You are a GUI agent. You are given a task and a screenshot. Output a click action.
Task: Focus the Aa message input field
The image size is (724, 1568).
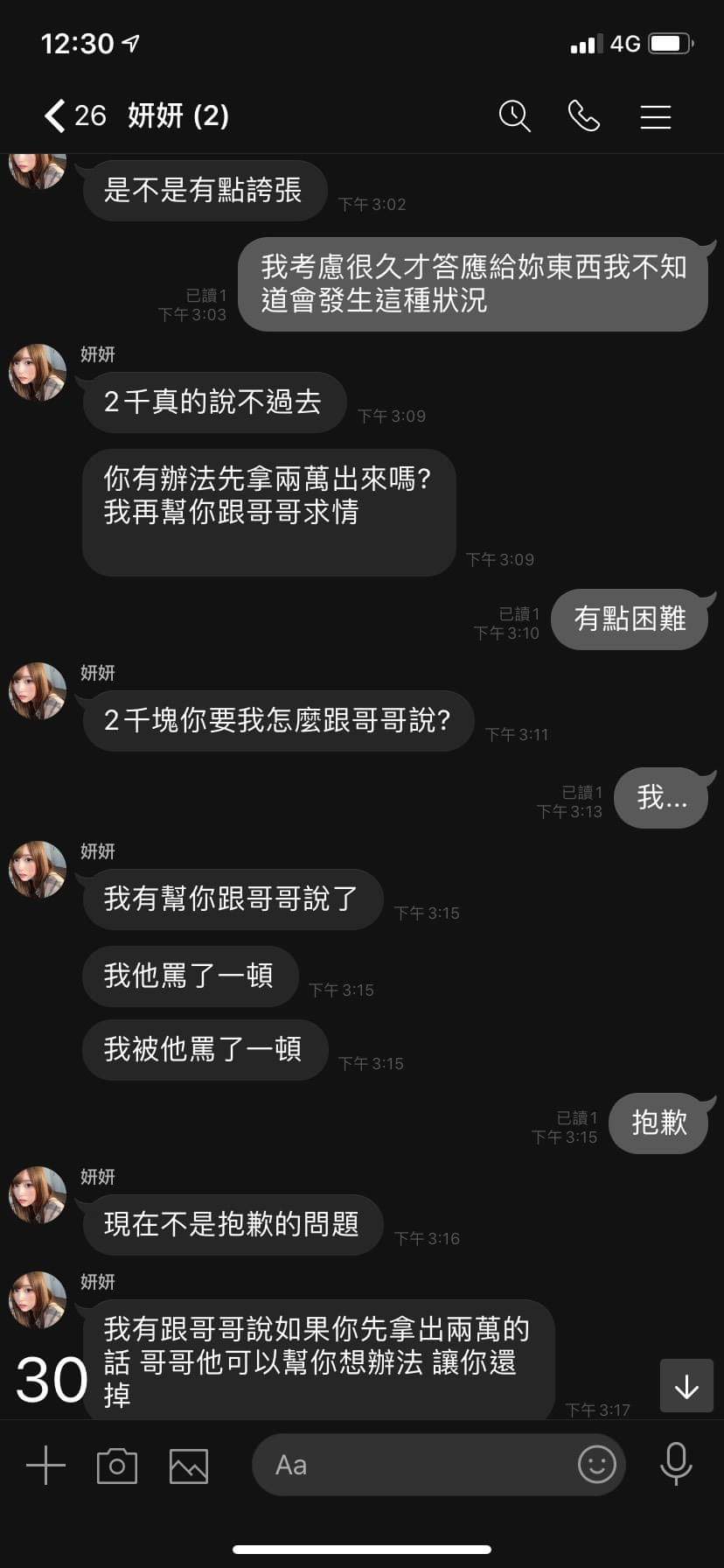click(x=411, y=1465)
